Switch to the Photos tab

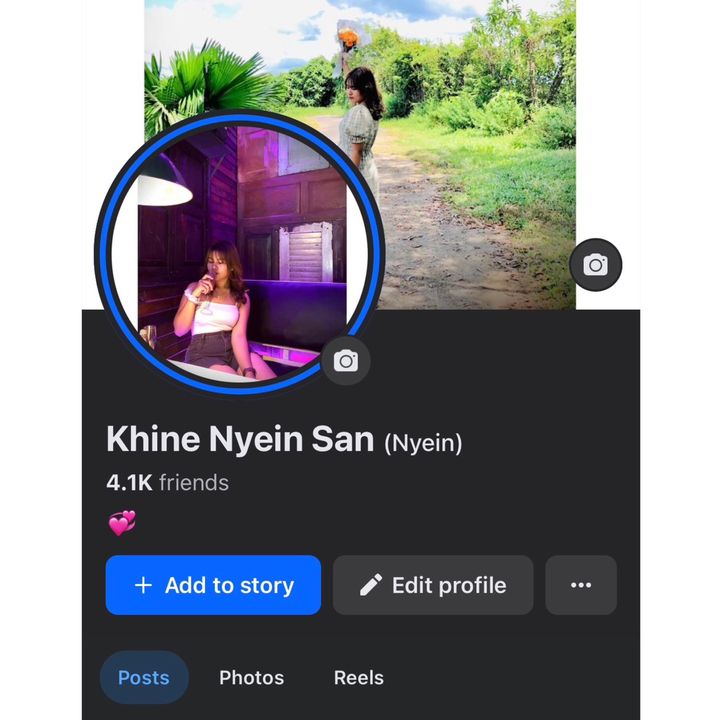tap(251, 677)
